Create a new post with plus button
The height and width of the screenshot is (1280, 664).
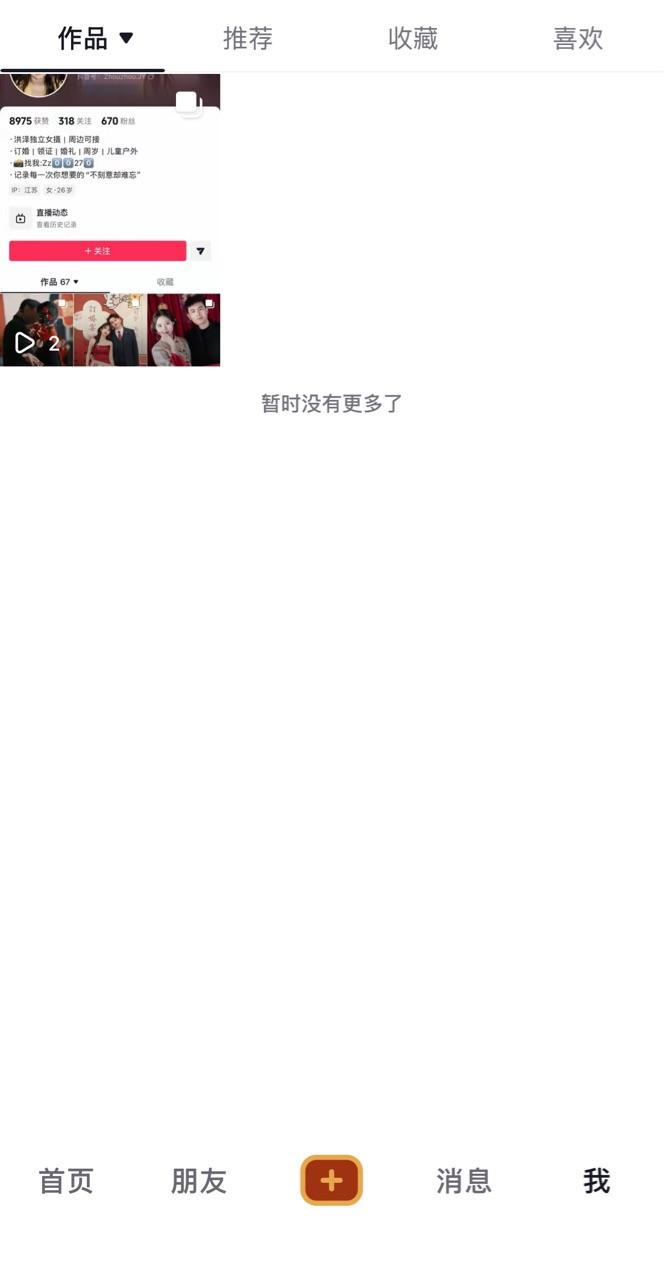click(331, 1181)
